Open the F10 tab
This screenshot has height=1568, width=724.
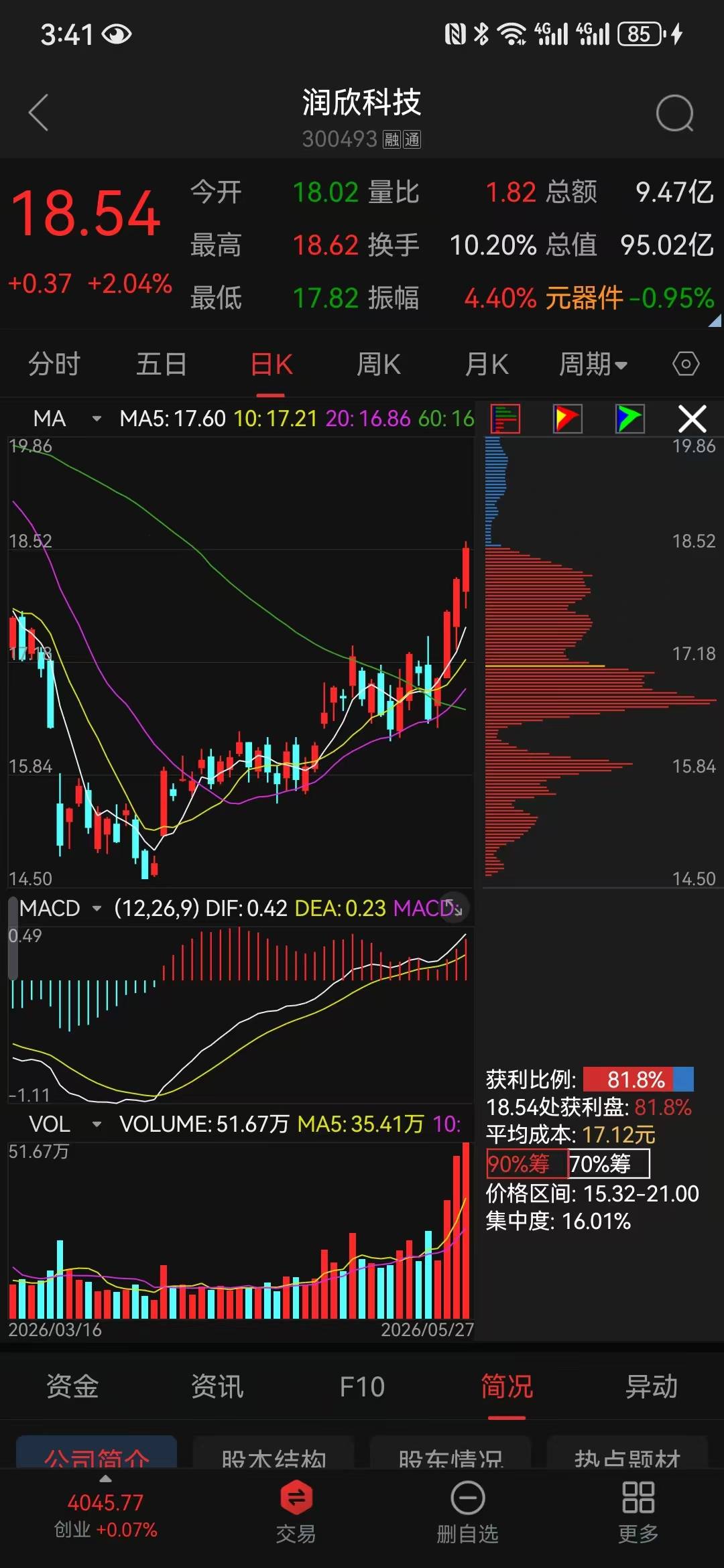[x=362, y=1386]
